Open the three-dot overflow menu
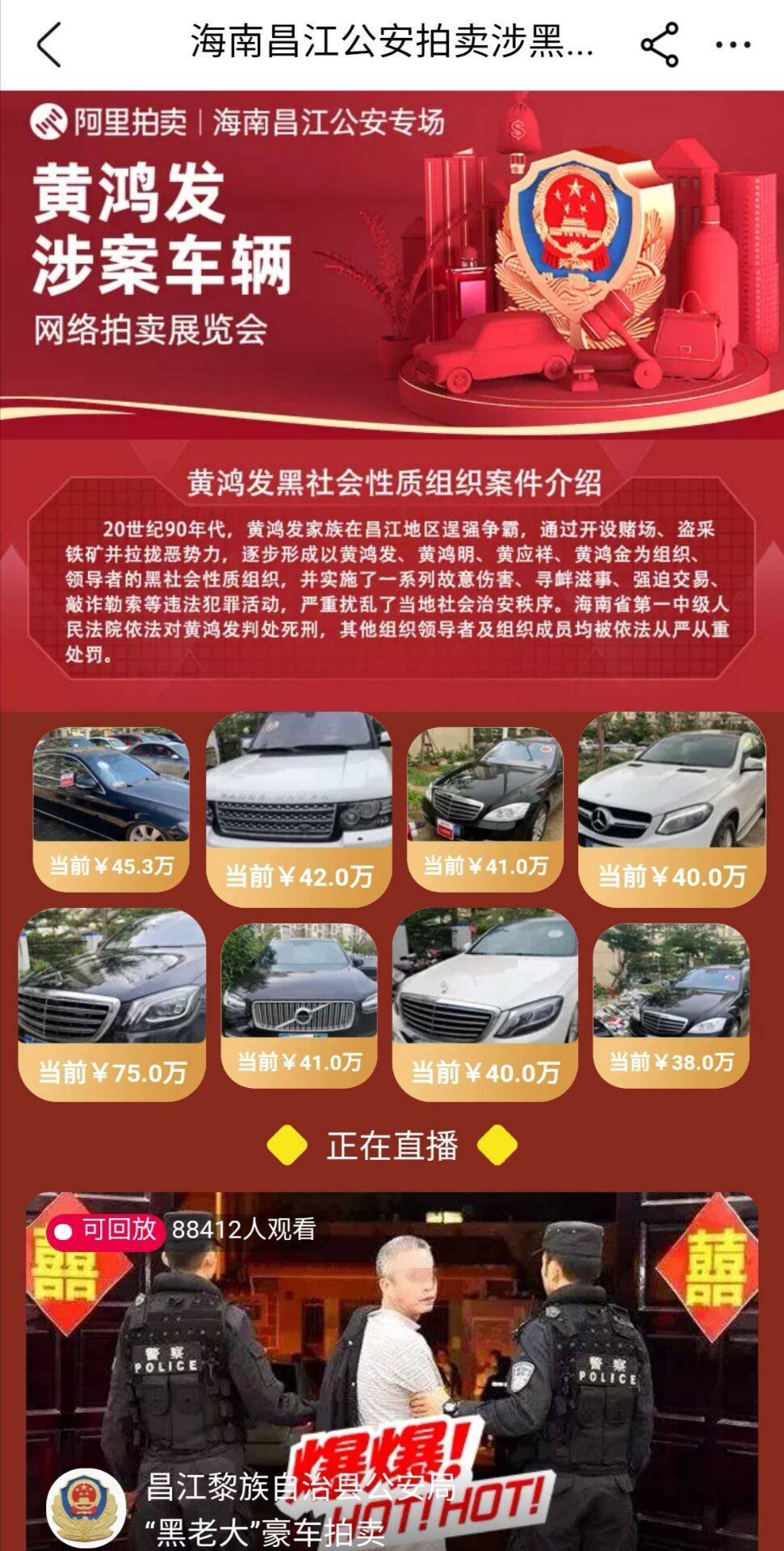The height and width of the screenshot is (1551, 784). pyautogui.click(x=733, y=44)
